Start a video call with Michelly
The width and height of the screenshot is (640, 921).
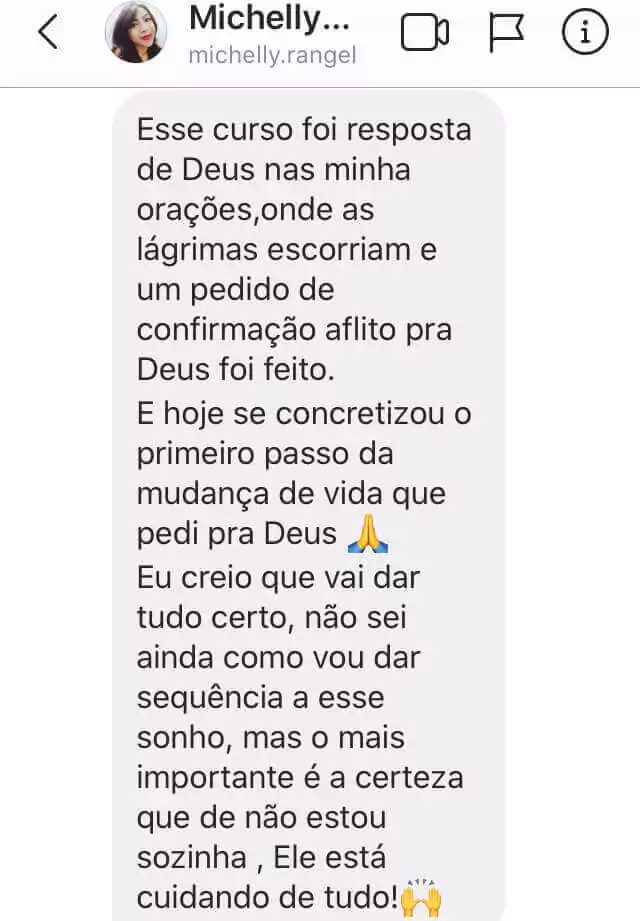coord(424,34)
